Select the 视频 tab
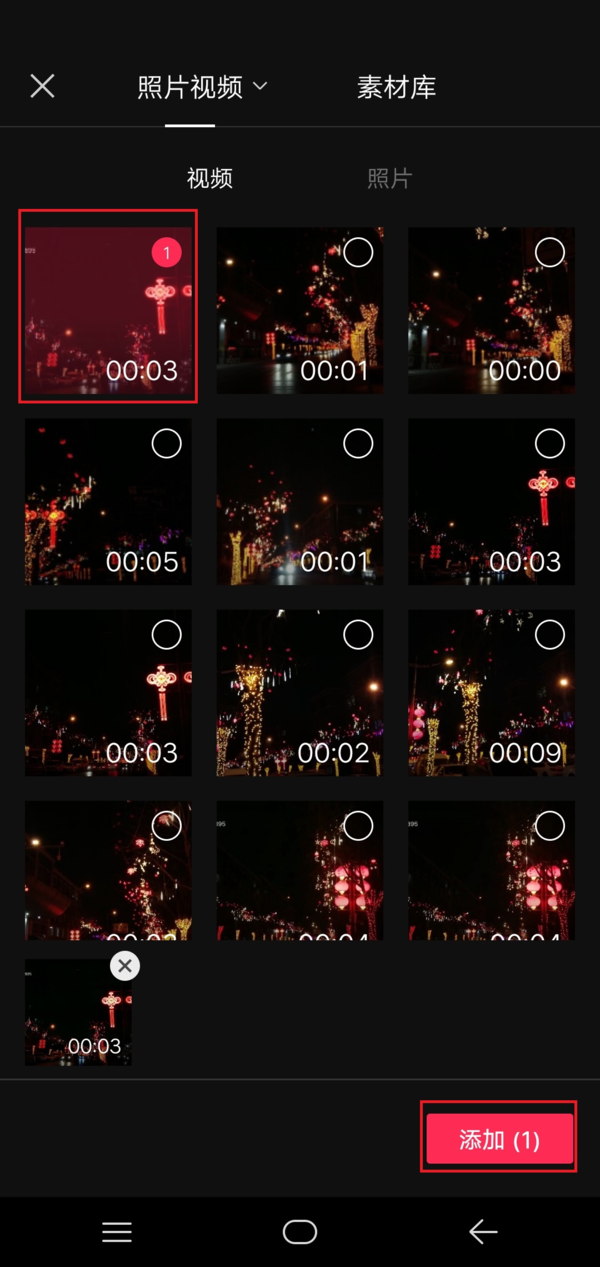 click(210, 179)
